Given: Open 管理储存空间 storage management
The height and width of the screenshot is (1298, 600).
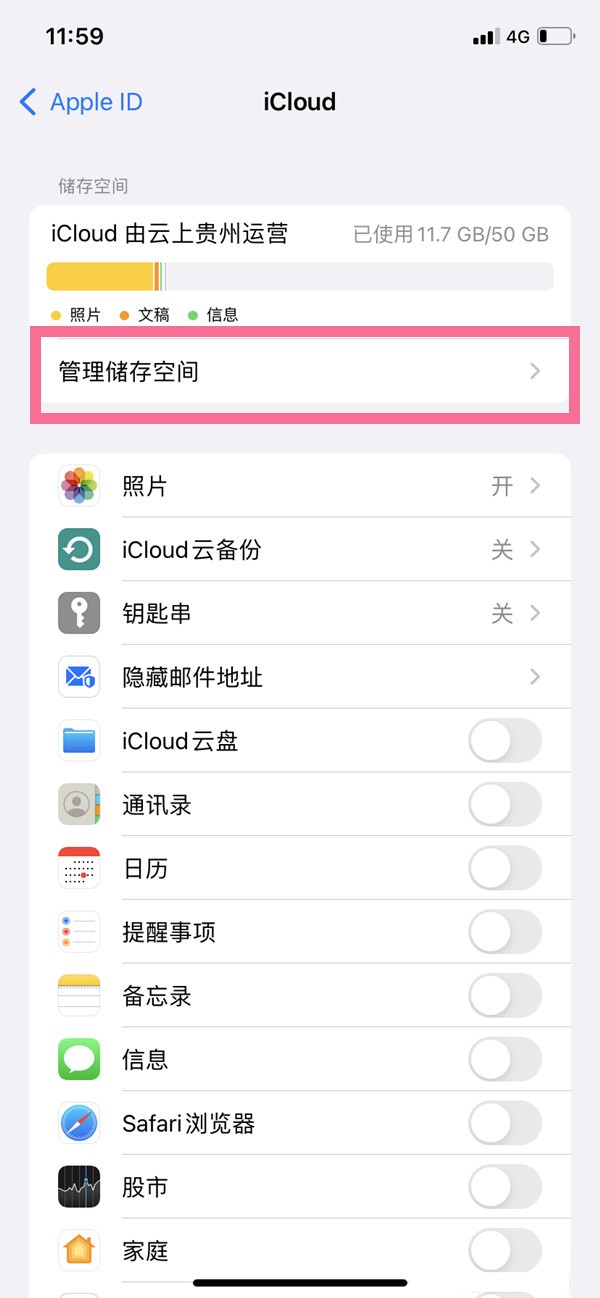Looking at the screenshot, I should (300, 372).
